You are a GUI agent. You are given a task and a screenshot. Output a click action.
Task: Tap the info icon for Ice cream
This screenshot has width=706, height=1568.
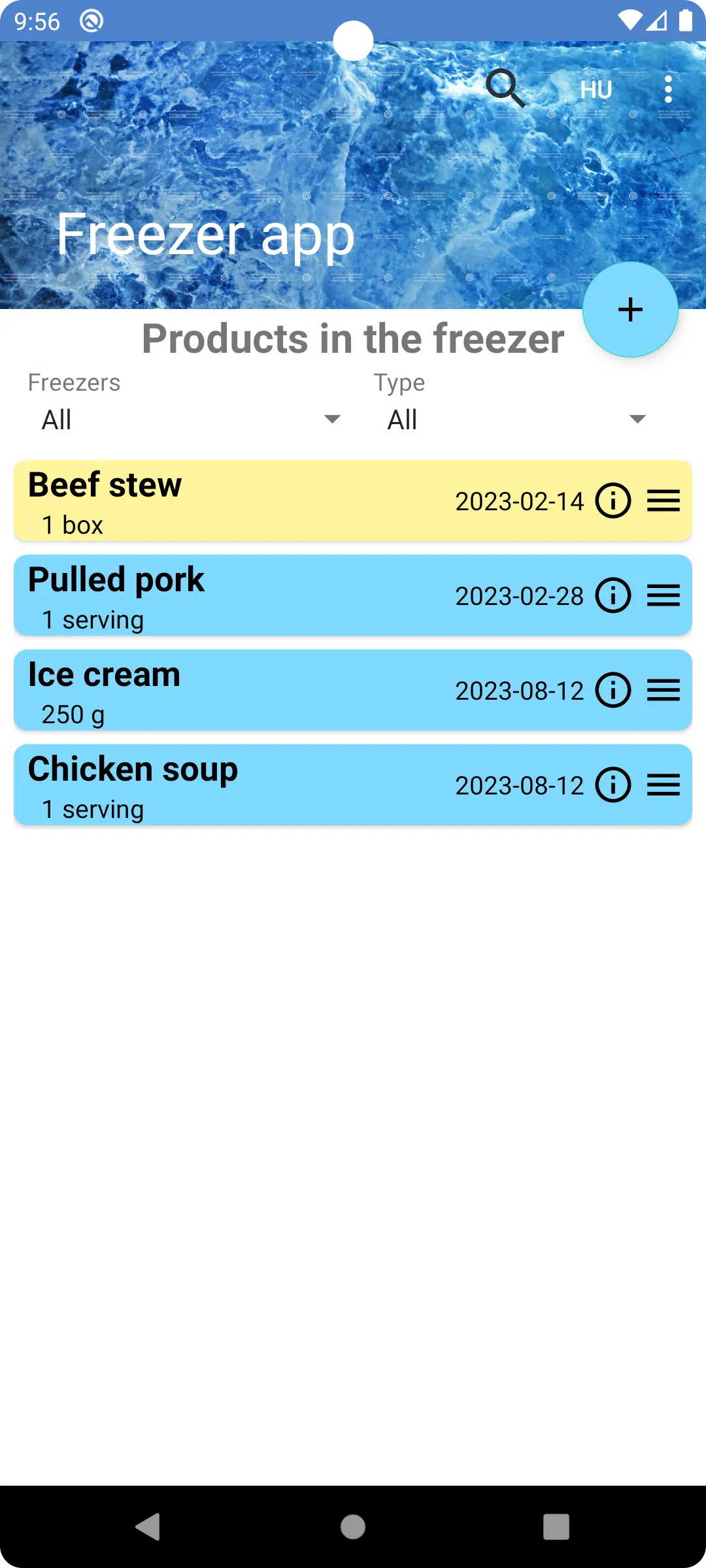[x=613, y=691]
